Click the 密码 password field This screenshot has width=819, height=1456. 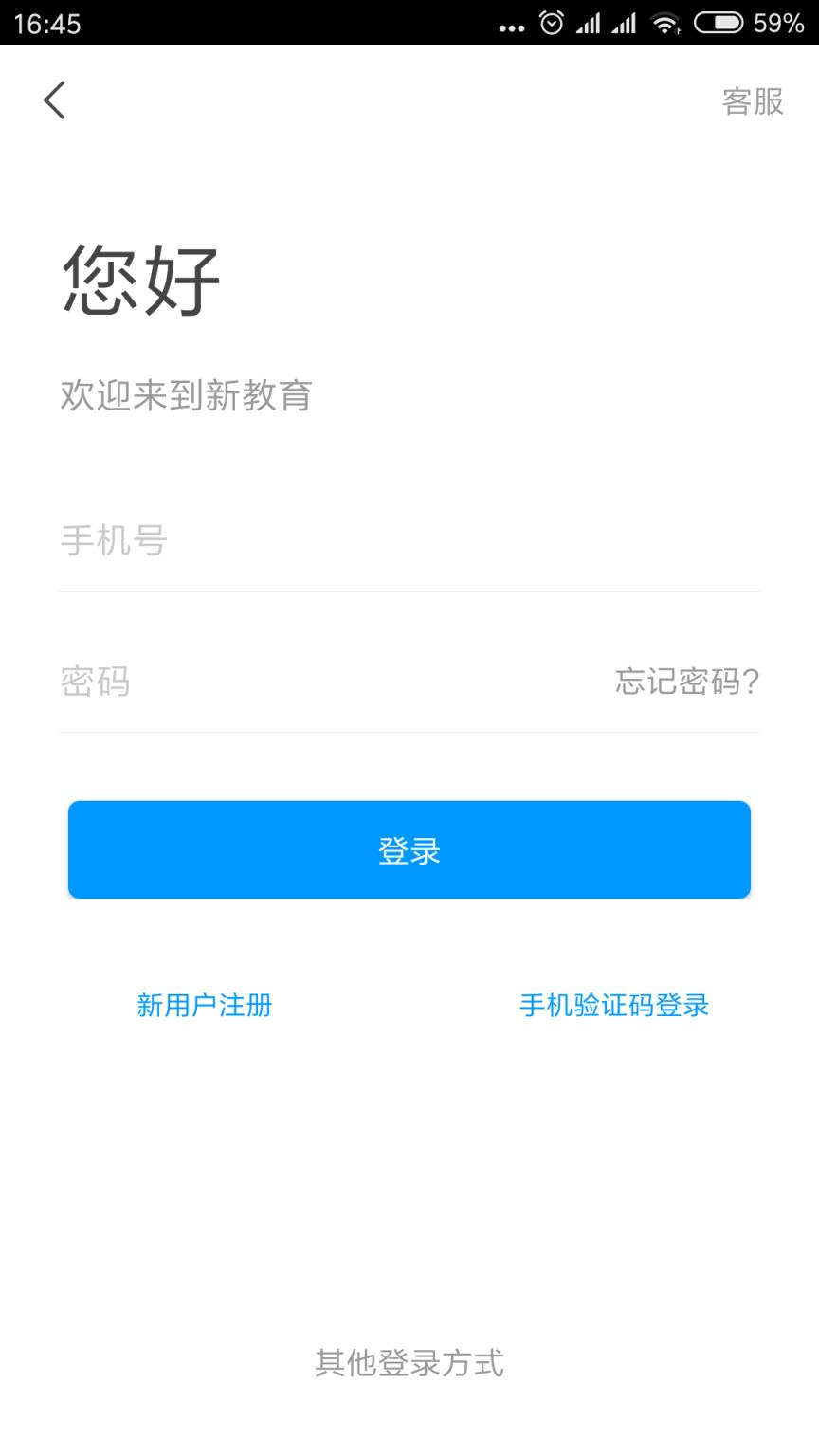[284, 681]
